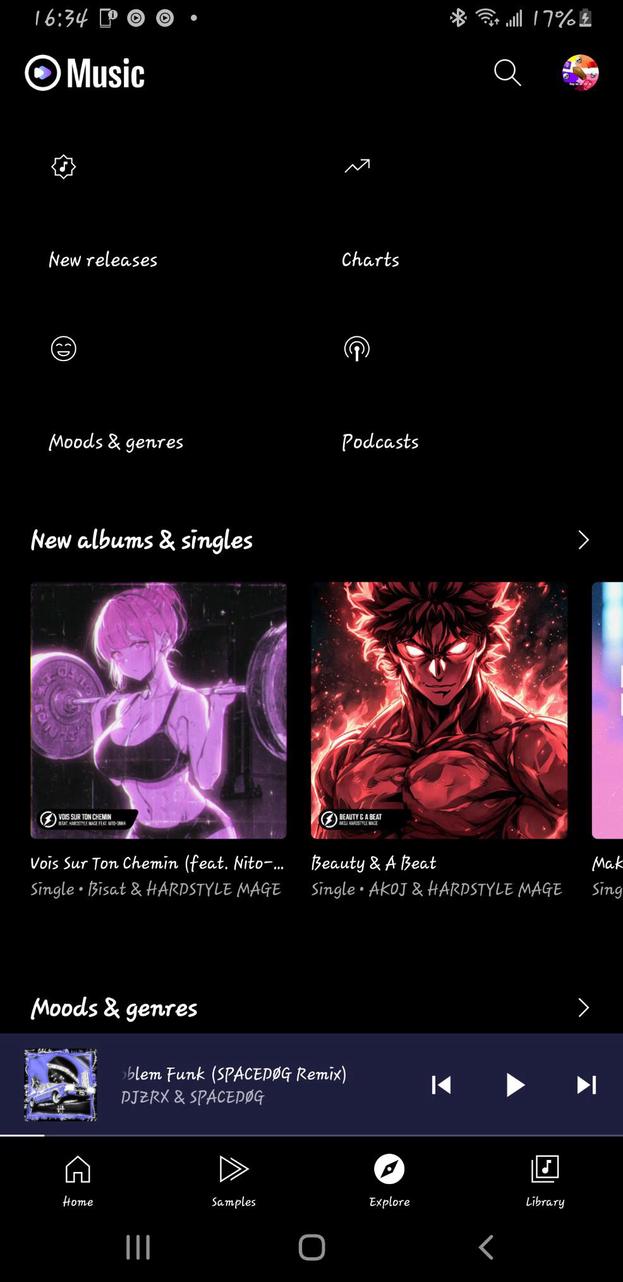Skip to next track
The width and height of the screenshot is (623, 1282).
click(587, 1085)
